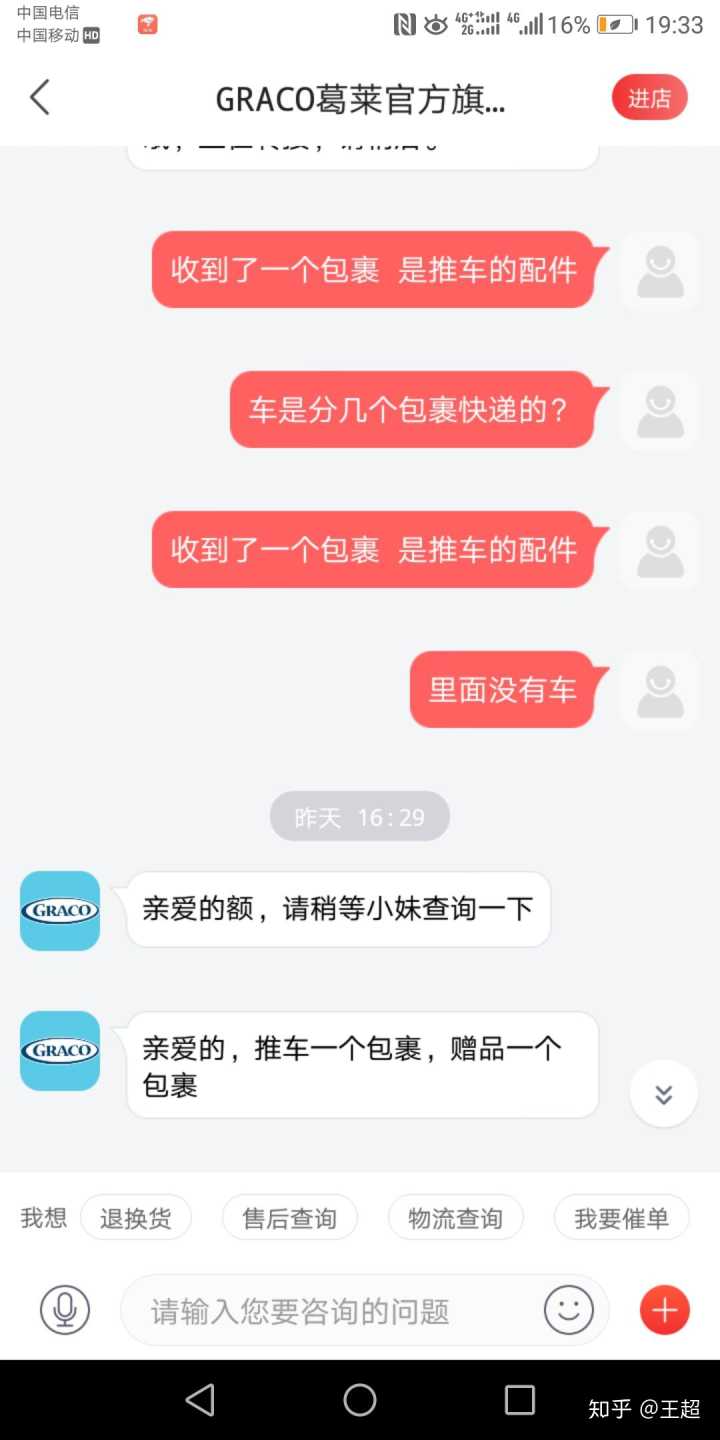The width and height of the screenshot is (720, 1440).
Task: Jump to latest messages with down arrows
Action: (x=663, y=1093)
